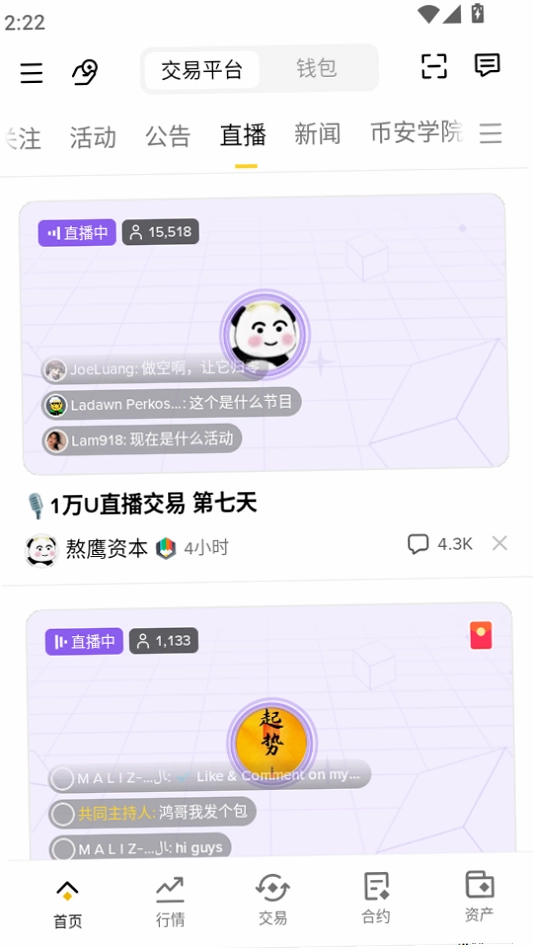This screenshot has width=533, height=948.
Task: Open the customer support headset icon
Action: coord(85,73)
